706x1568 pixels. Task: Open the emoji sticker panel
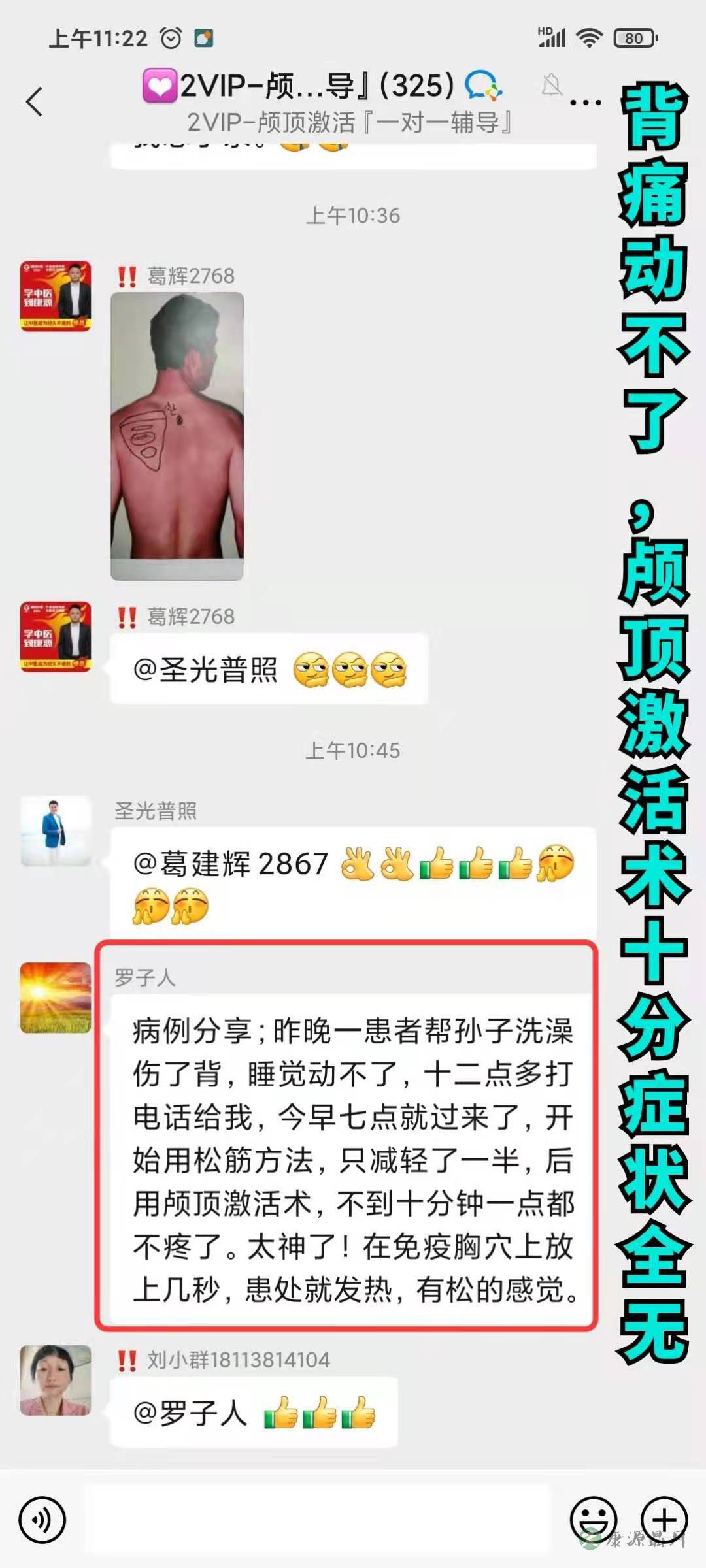click(593, 1520)
